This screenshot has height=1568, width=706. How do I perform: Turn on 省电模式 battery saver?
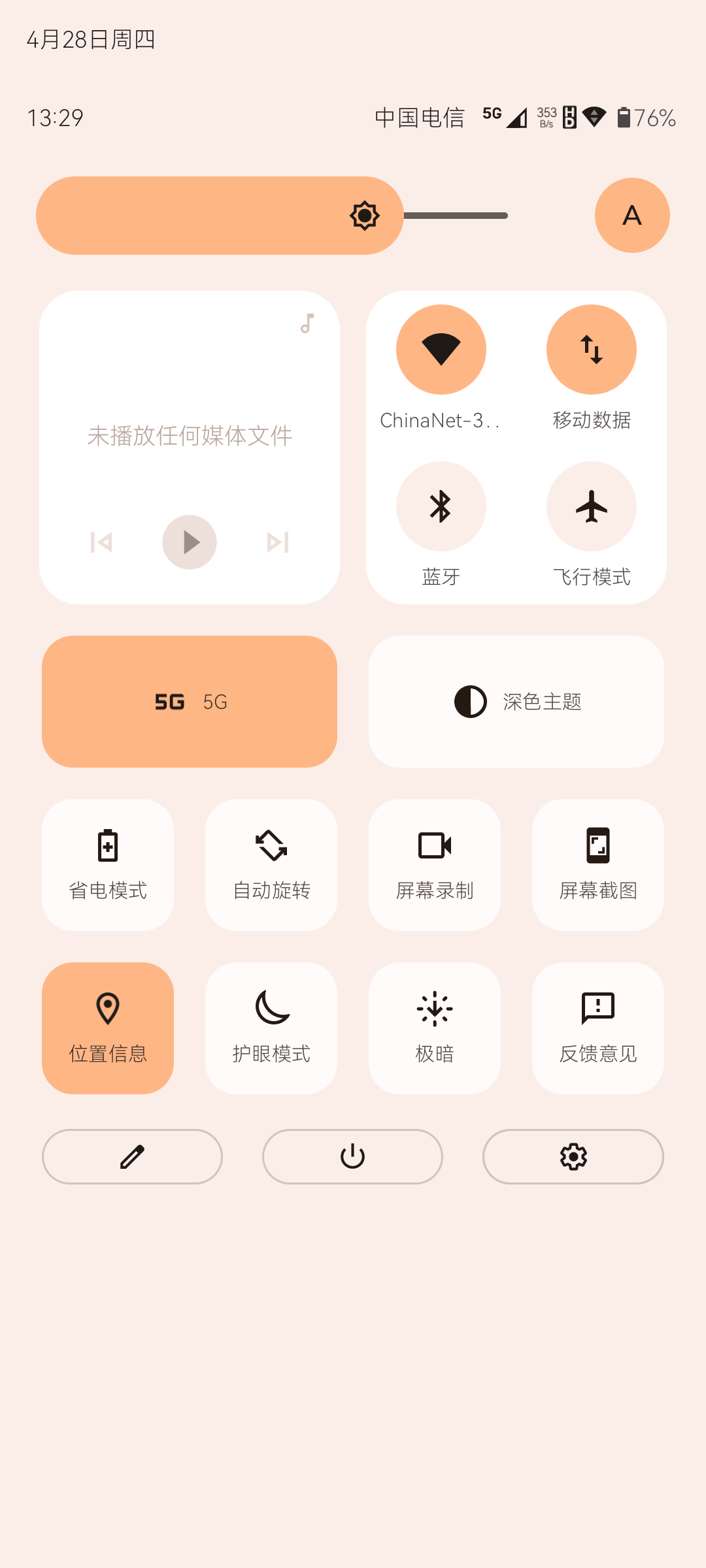(x=108, y=865)
